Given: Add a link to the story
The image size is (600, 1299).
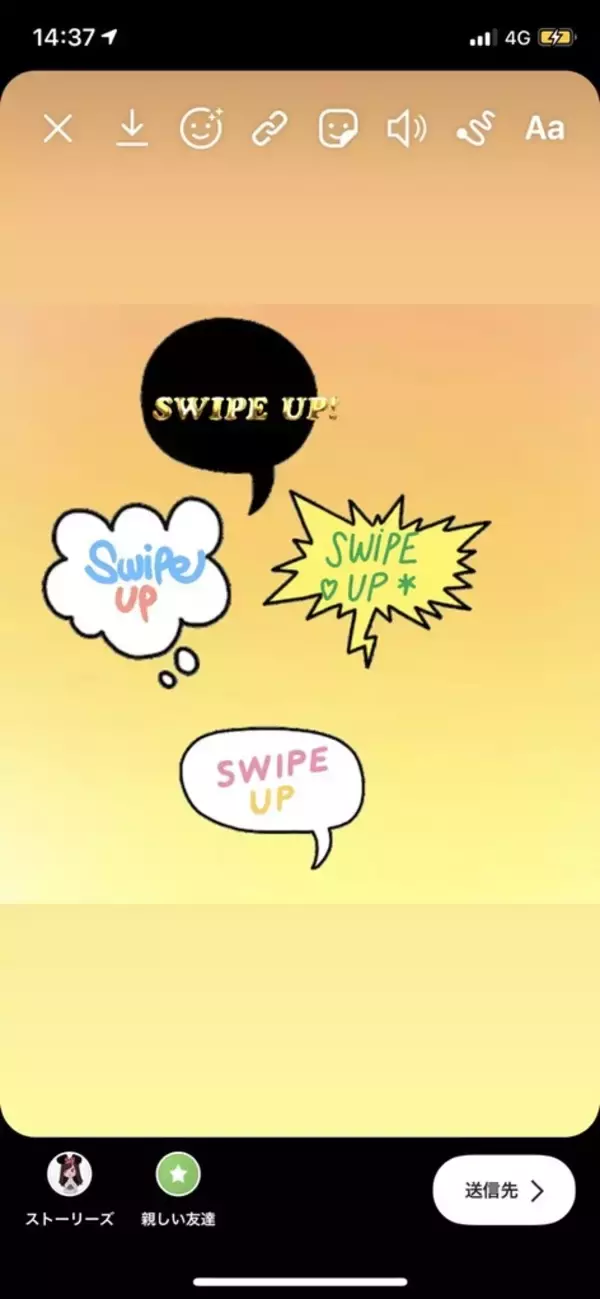Looking at the screenshot, I should tap(269, 129).
